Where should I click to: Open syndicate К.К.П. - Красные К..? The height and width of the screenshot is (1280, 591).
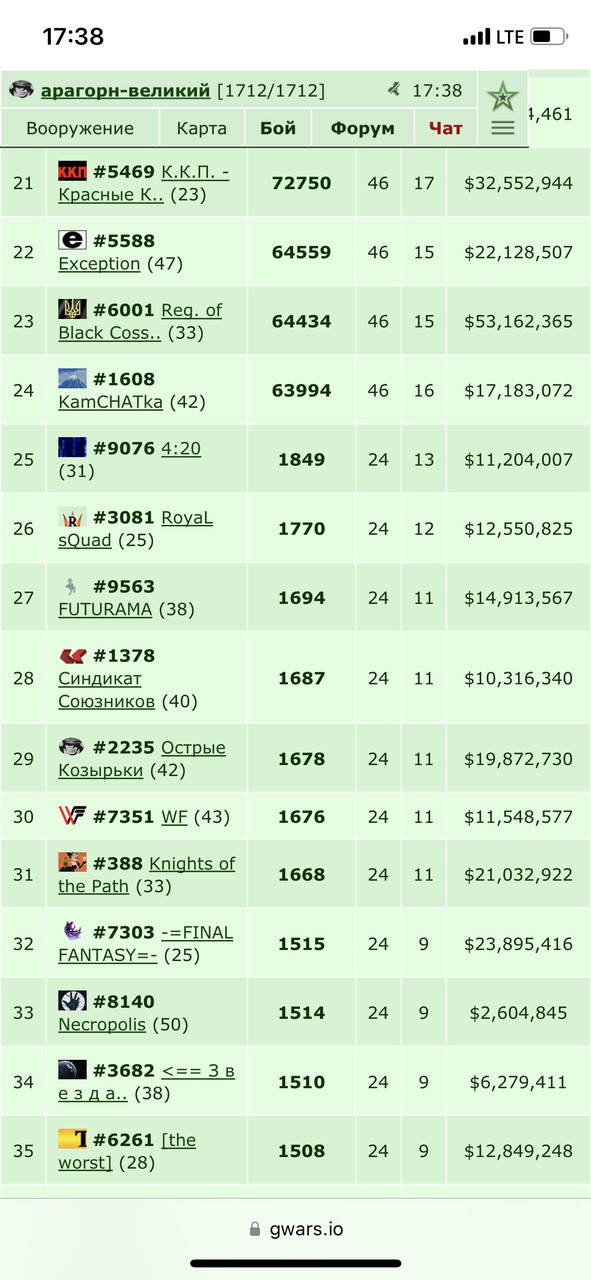coord(144,183)
